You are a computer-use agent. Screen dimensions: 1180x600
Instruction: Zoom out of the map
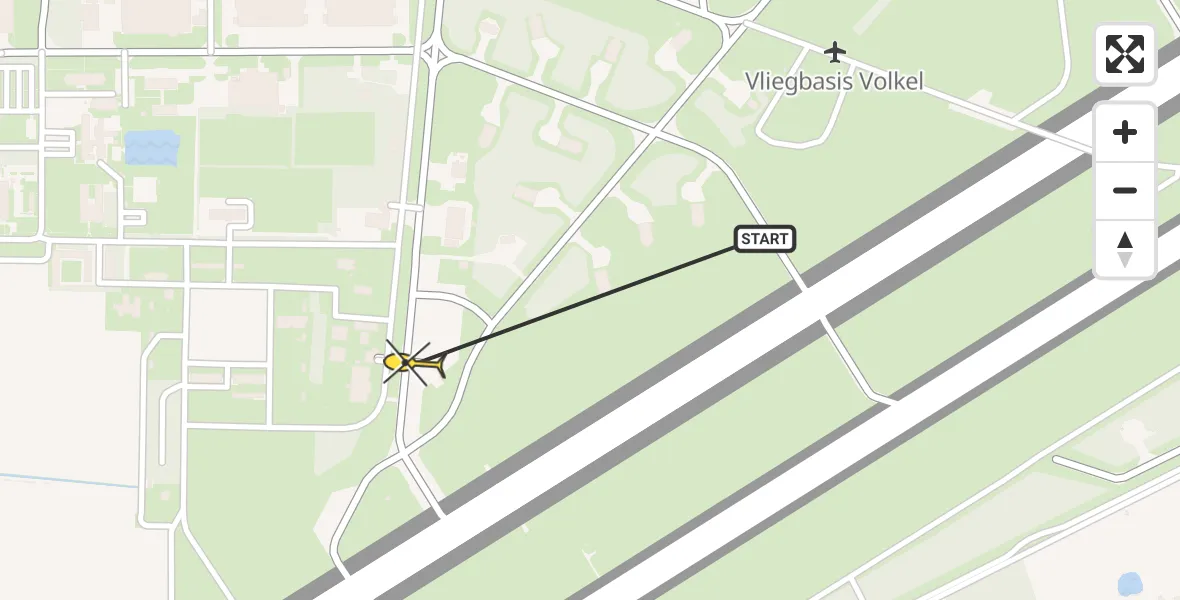(1125, 190)
